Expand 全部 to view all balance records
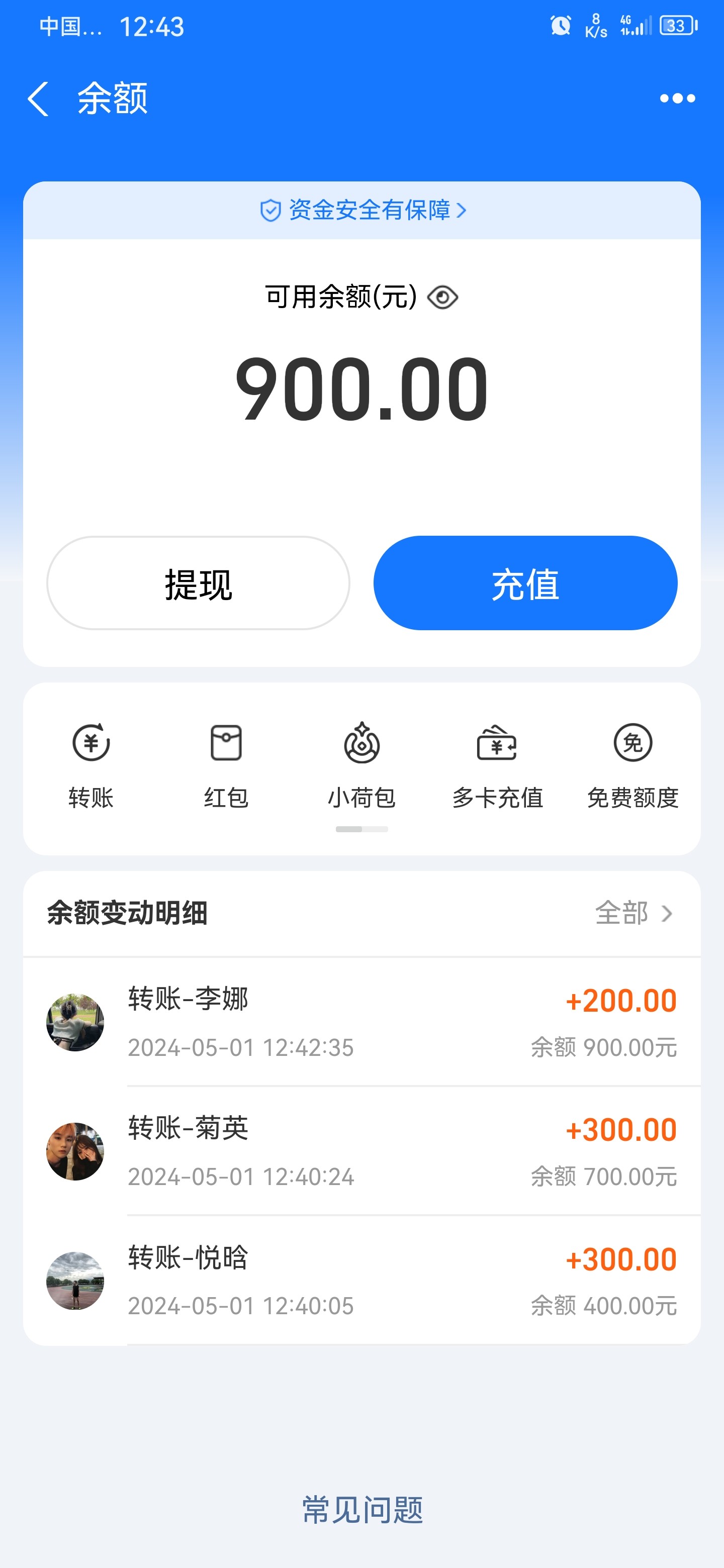The width and height of the screenshot is (724, 1568). coord(622,913)
